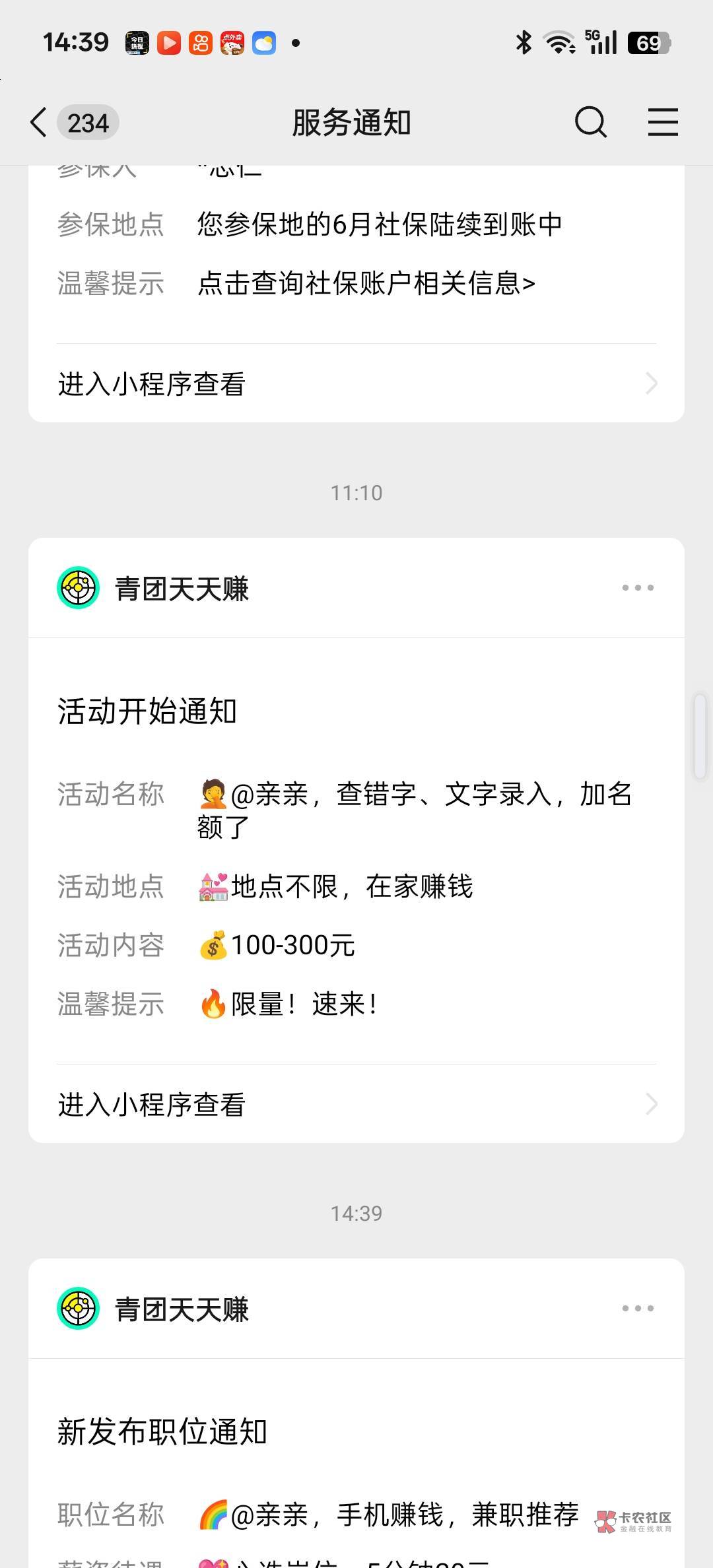Tap 点击查询社保账户相关信息 link
713x1568 pixels.
coord(366,284)
